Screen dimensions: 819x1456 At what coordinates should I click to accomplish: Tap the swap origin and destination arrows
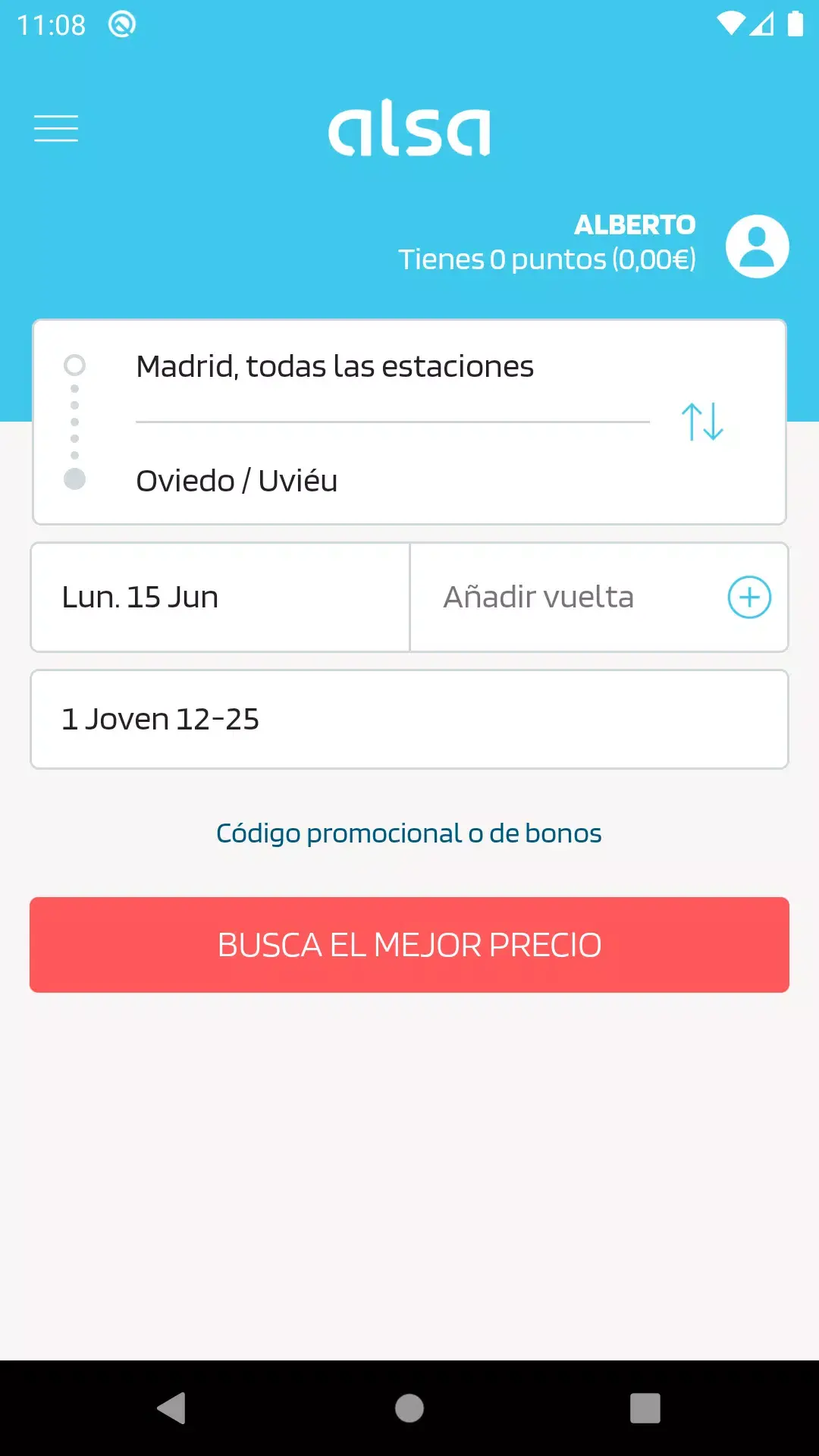coord(701,422)
